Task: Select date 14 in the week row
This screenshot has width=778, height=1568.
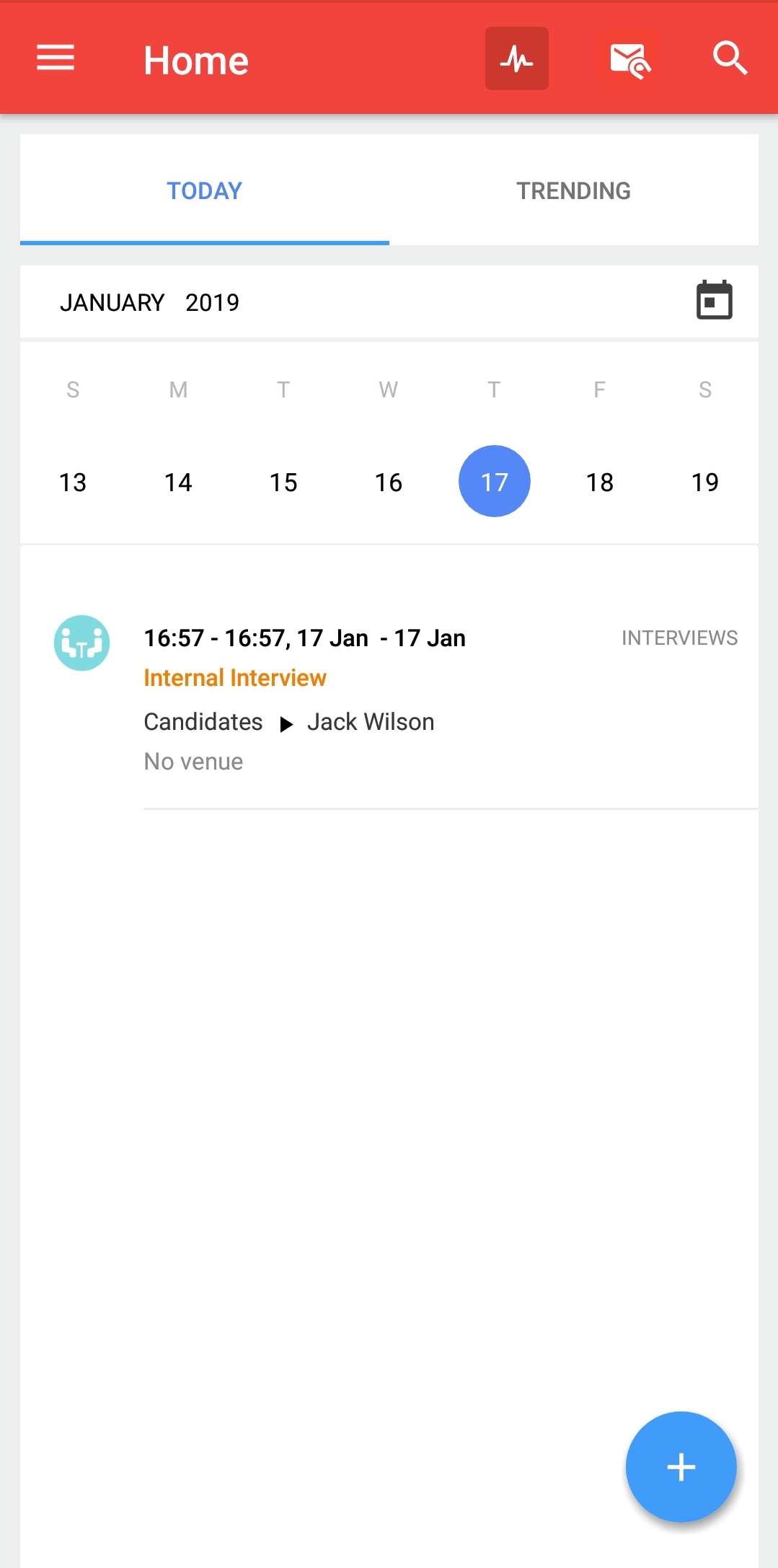Action: coord(178,482)
